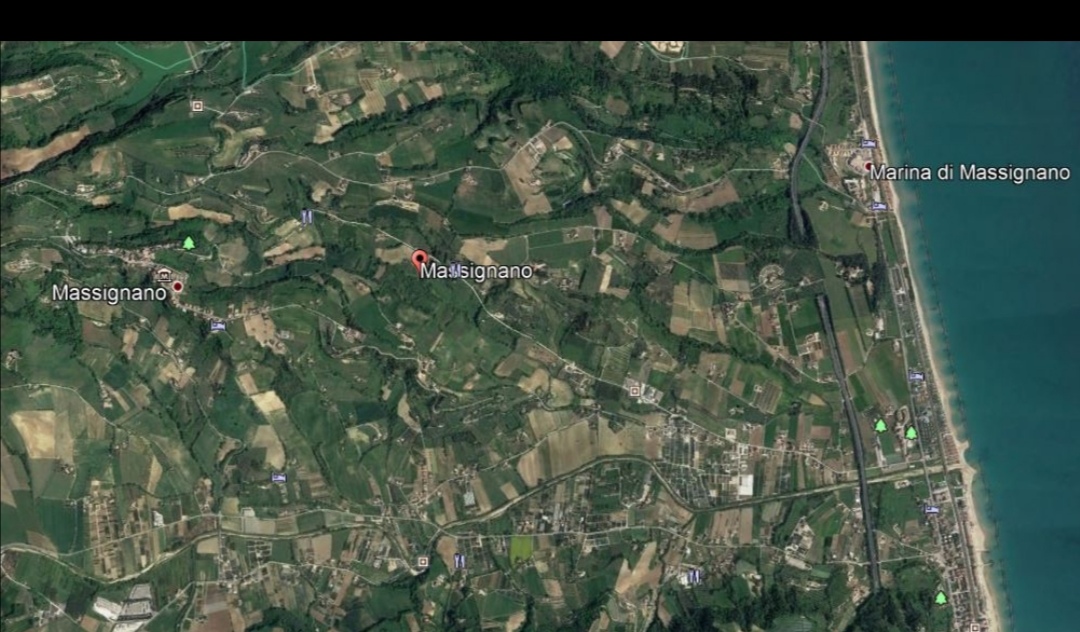Tap the red search pin at Massignano
Image resolution: width=1080 pixels, height=632 pixels.
(419, 260)
